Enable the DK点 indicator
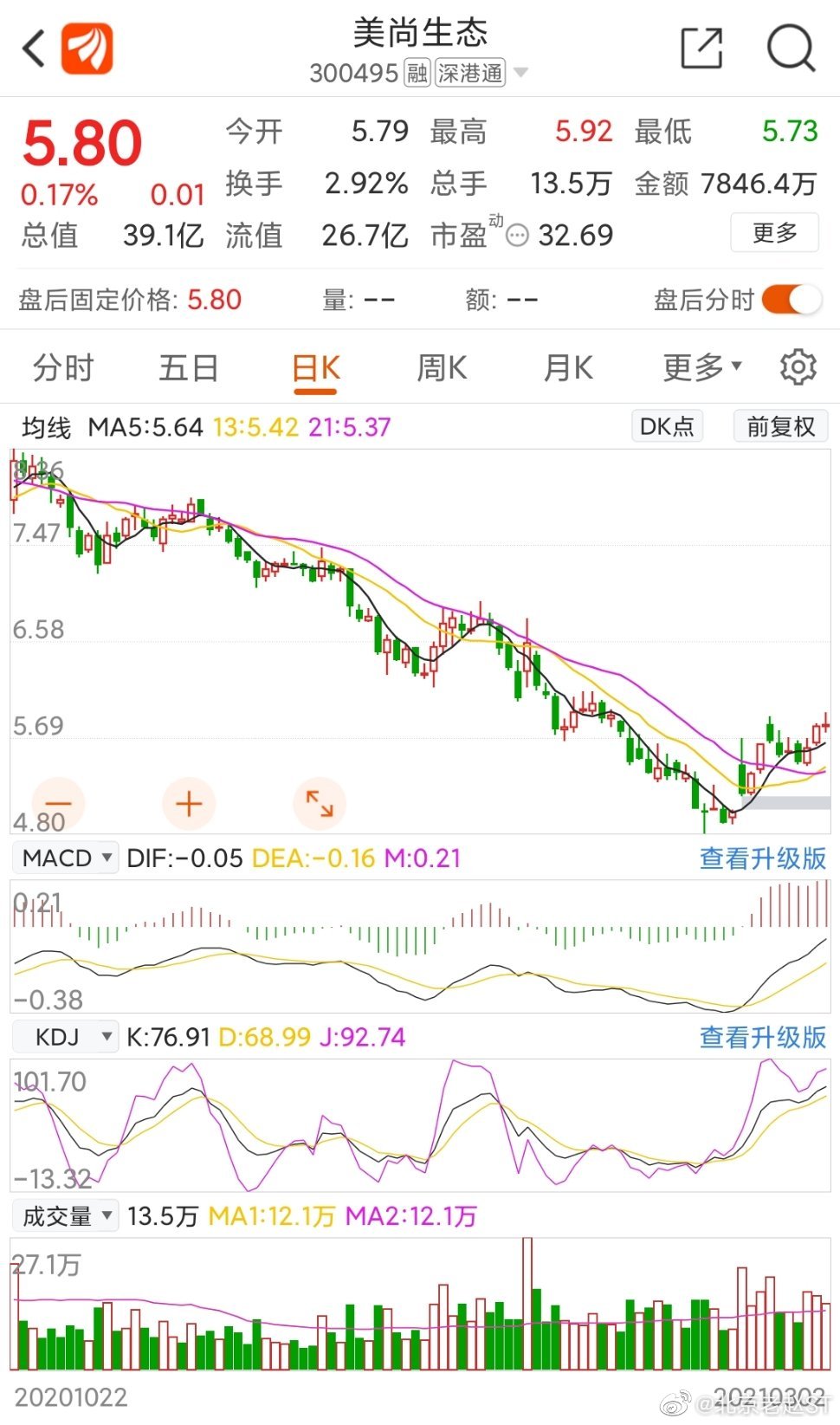 (667, 426)
